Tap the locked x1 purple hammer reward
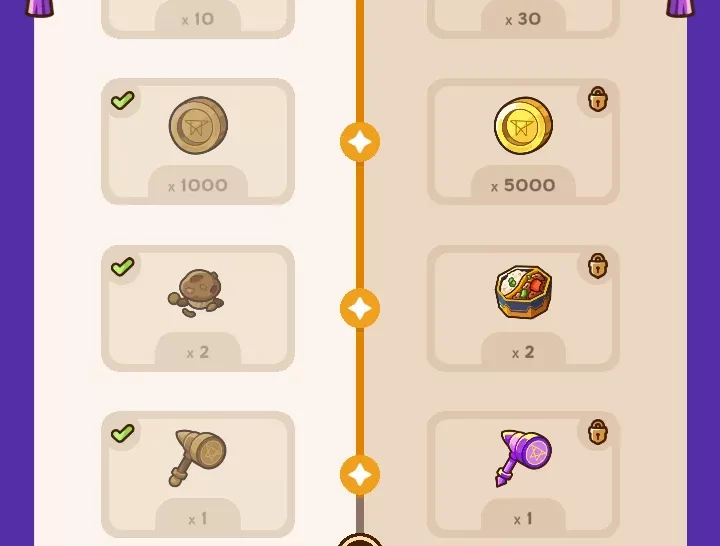Viewport: 720px width, 546px height. point(523,473)
